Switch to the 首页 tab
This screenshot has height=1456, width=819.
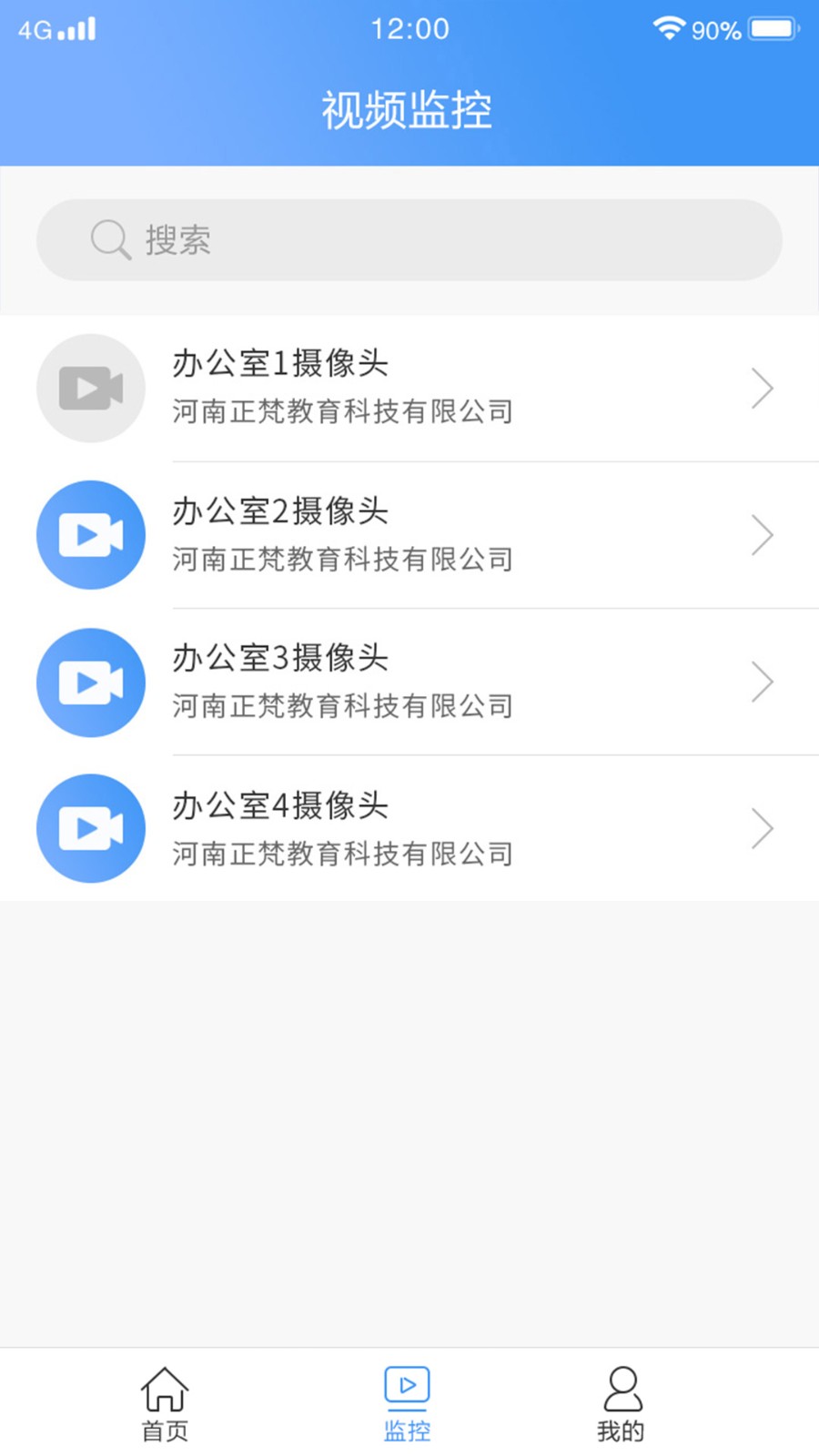tap(165, 1404)
